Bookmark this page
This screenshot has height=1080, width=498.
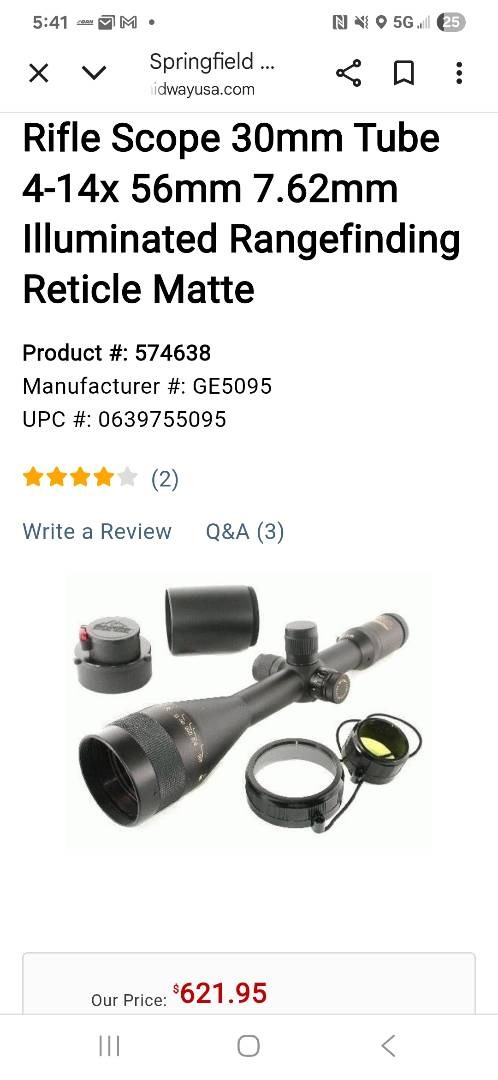point(404,73)
